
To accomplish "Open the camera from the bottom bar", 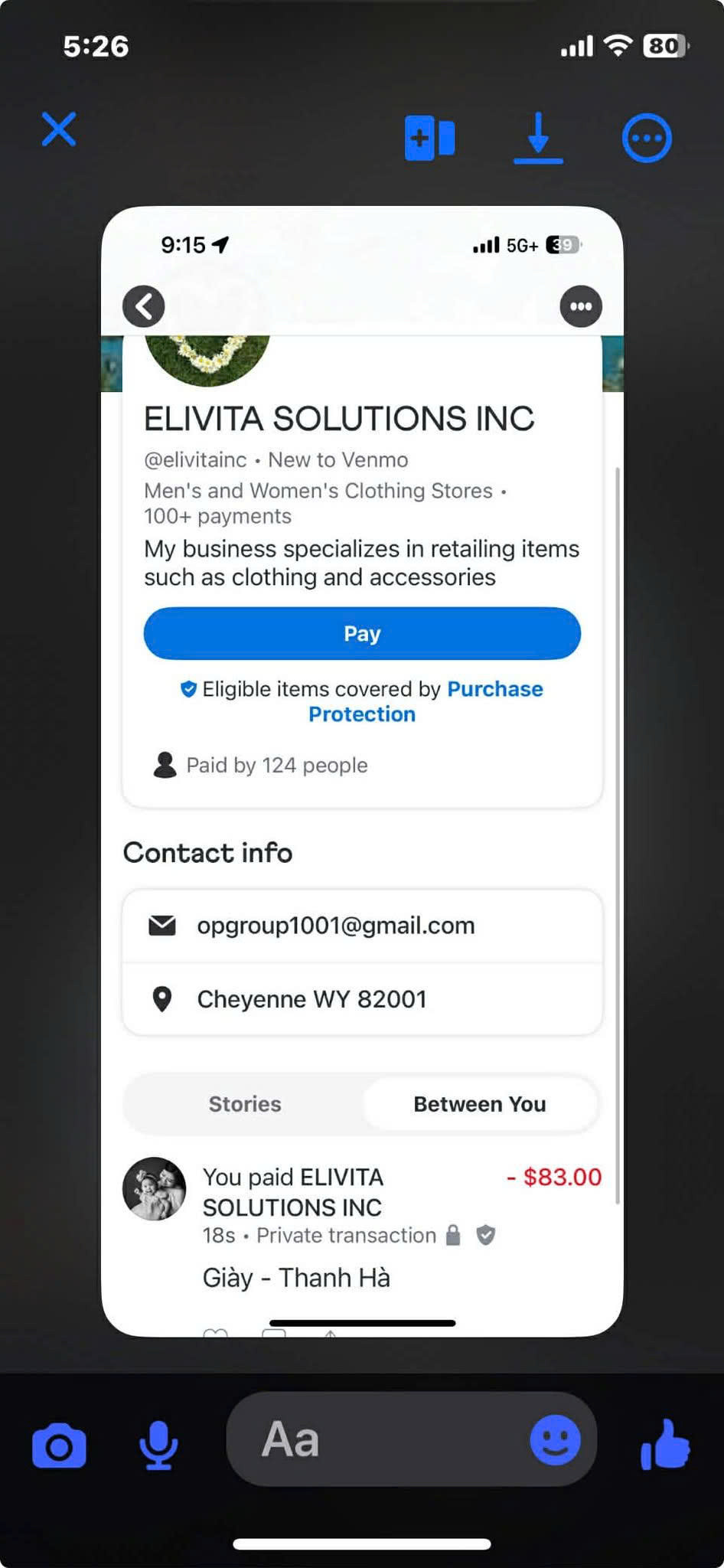I will click(59, 1446).
